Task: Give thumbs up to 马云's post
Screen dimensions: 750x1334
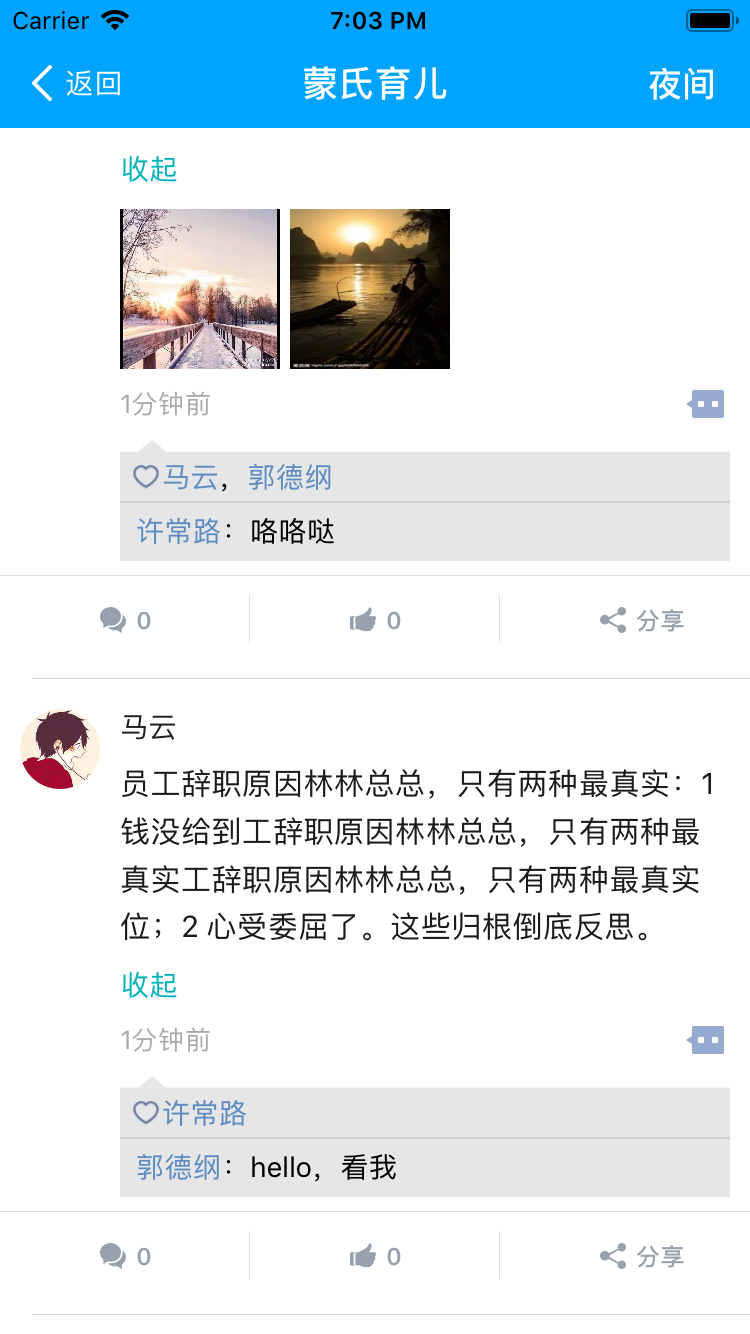Action: [x=375, y=1256]
